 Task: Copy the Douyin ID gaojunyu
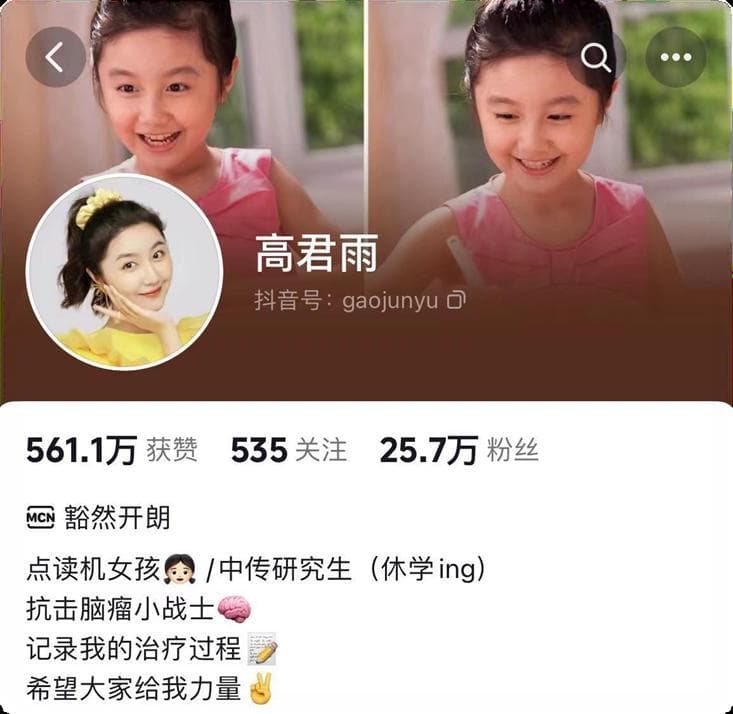tap(456, 300)
